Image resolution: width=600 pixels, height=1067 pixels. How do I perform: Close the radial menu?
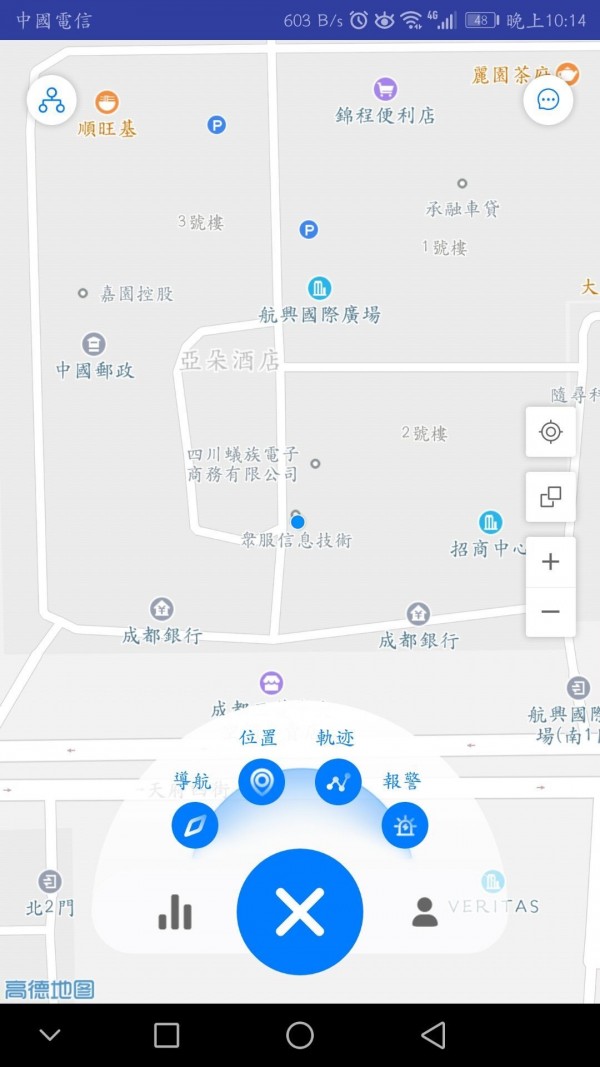300,911
